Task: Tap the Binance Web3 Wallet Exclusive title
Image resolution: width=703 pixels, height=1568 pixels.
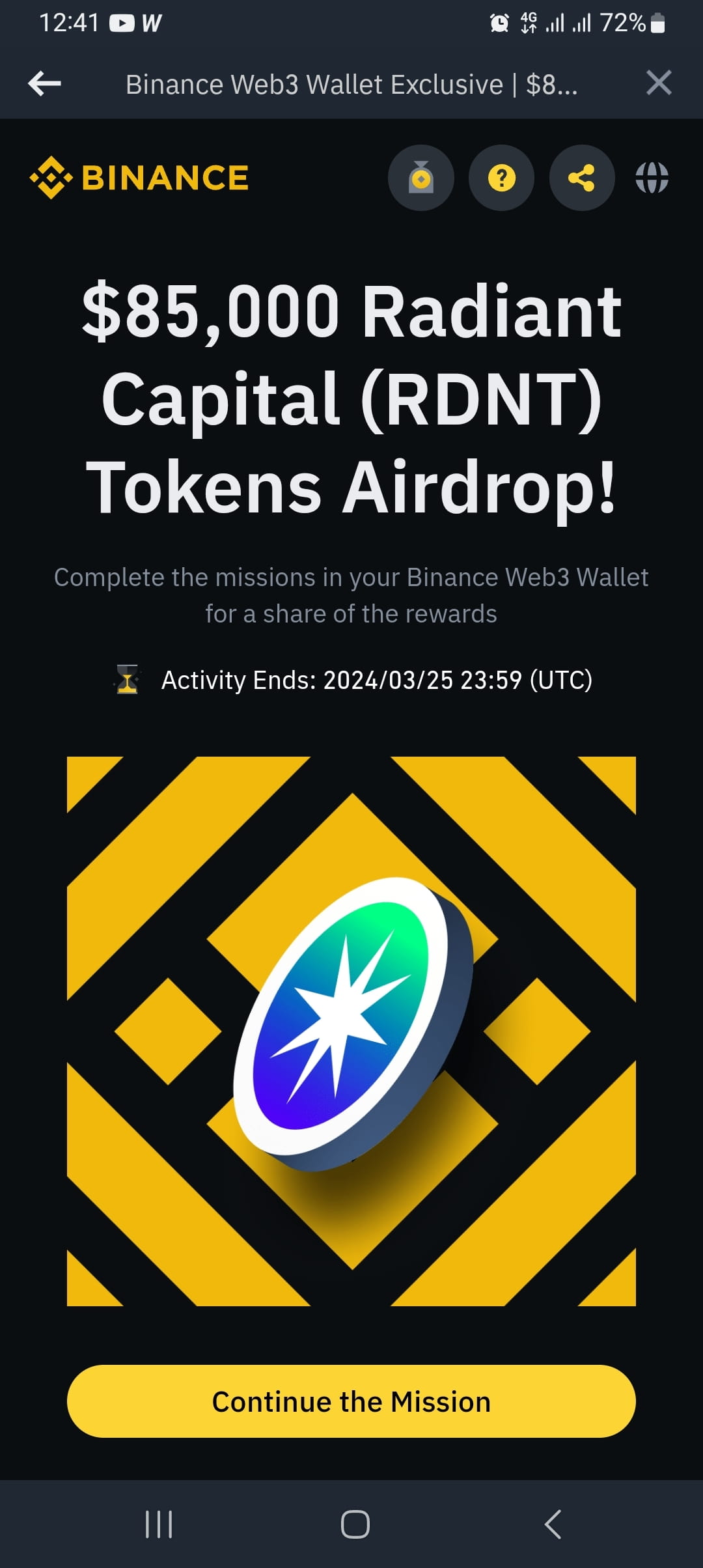Action: pos(351,84)
